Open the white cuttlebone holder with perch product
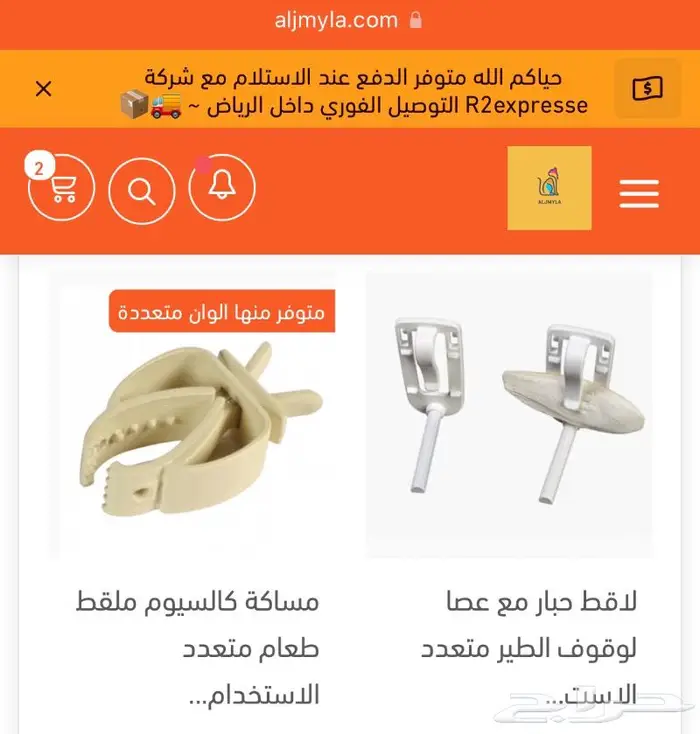This screenshot has width=700, height=734. coord(509,415)
